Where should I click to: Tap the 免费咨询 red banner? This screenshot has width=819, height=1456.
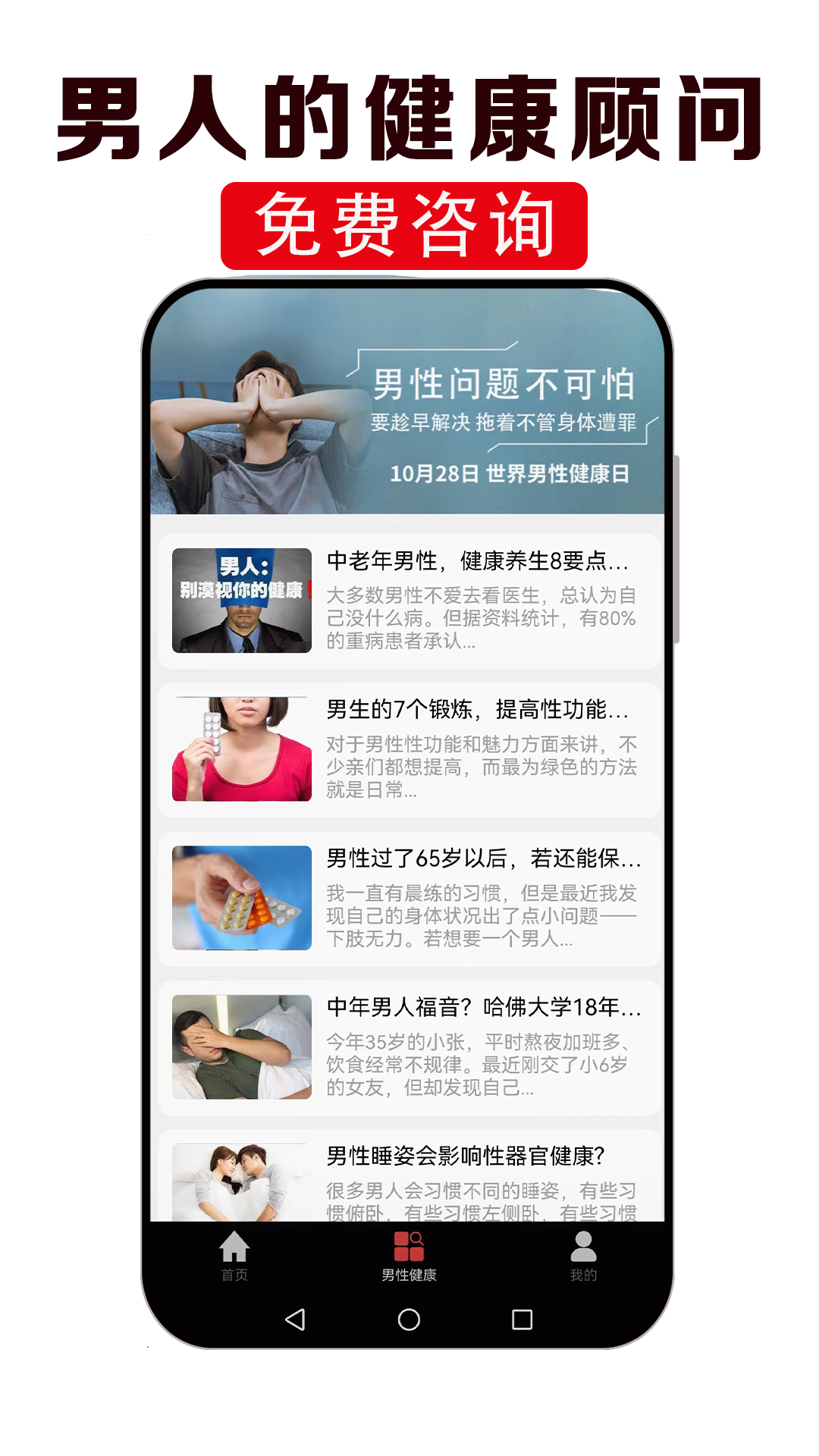(x=404, y=224)
